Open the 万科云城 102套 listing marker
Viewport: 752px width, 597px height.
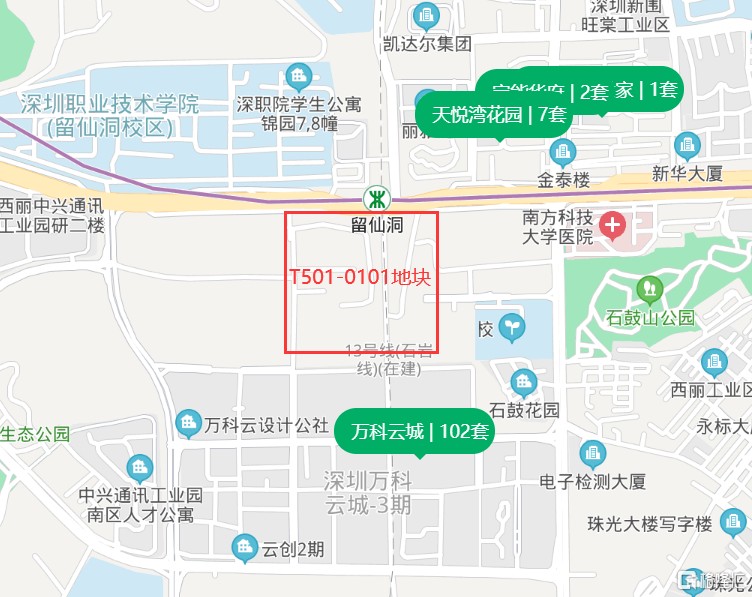coord(419,432)
